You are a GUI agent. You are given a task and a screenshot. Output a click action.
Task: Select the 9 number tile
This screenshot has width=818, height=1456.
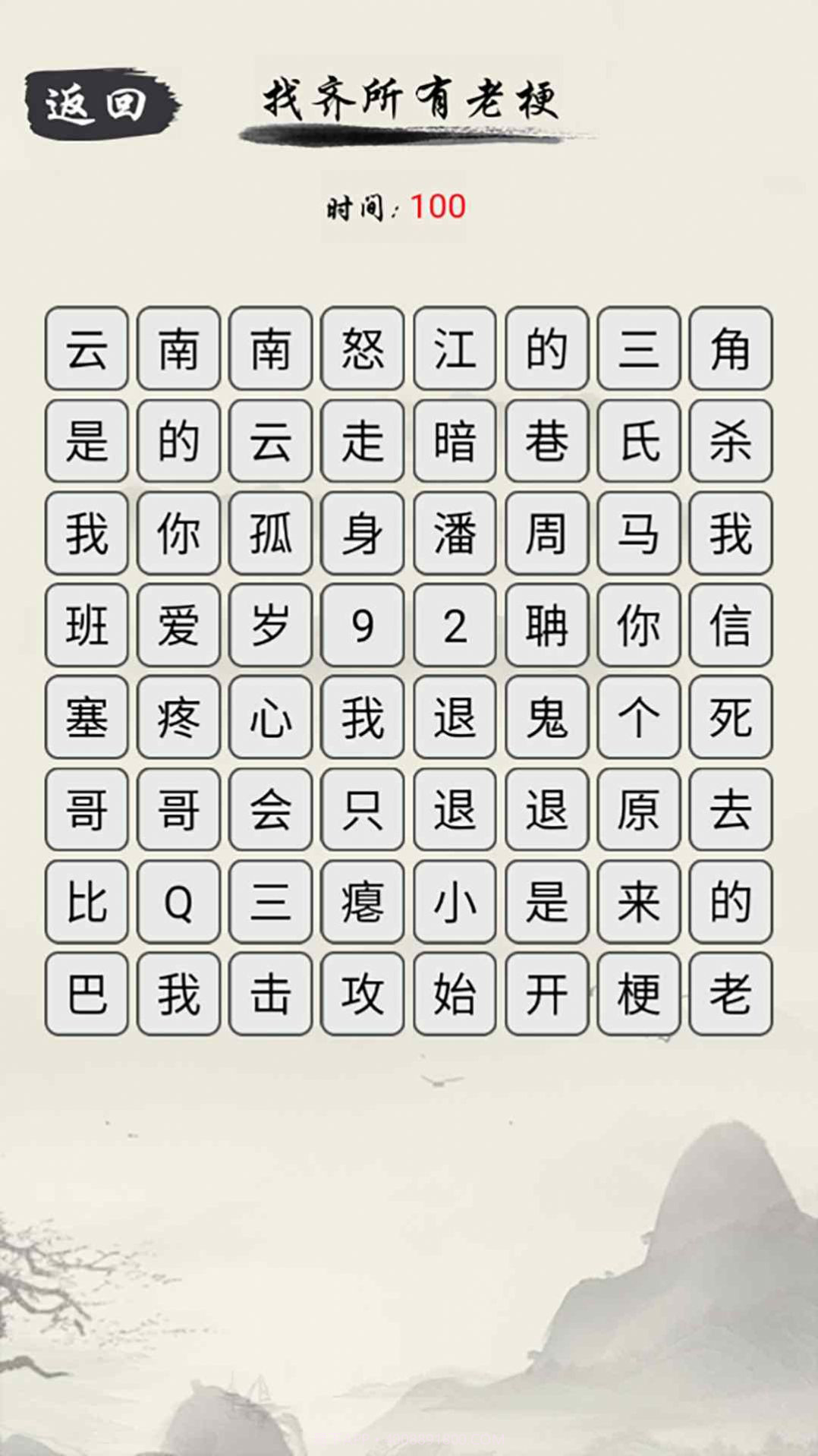pyautogui.click(x=362, y=627)
